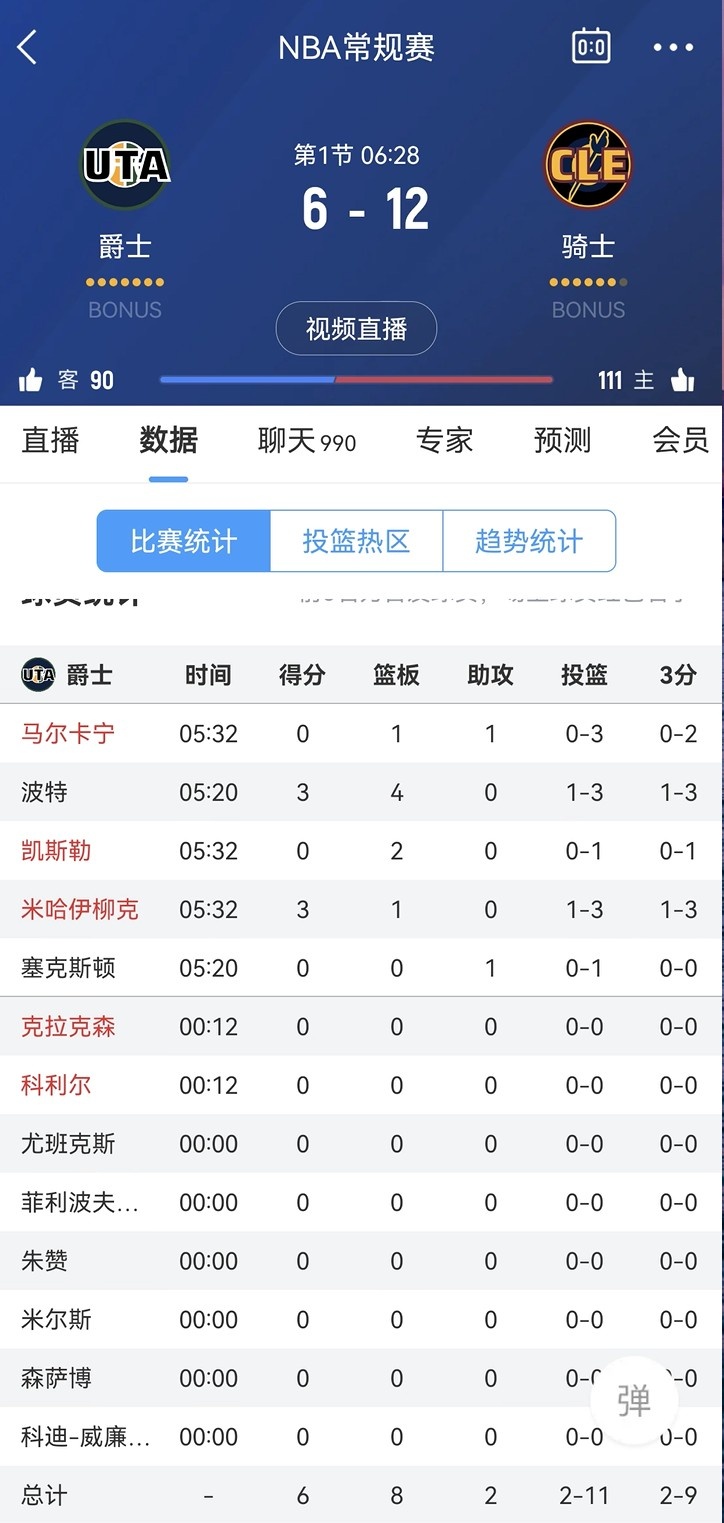Image resolution: width=724 pixels, height=1523 pixels.
Task: Select the 数据 tab
Action: pos(168,440)
